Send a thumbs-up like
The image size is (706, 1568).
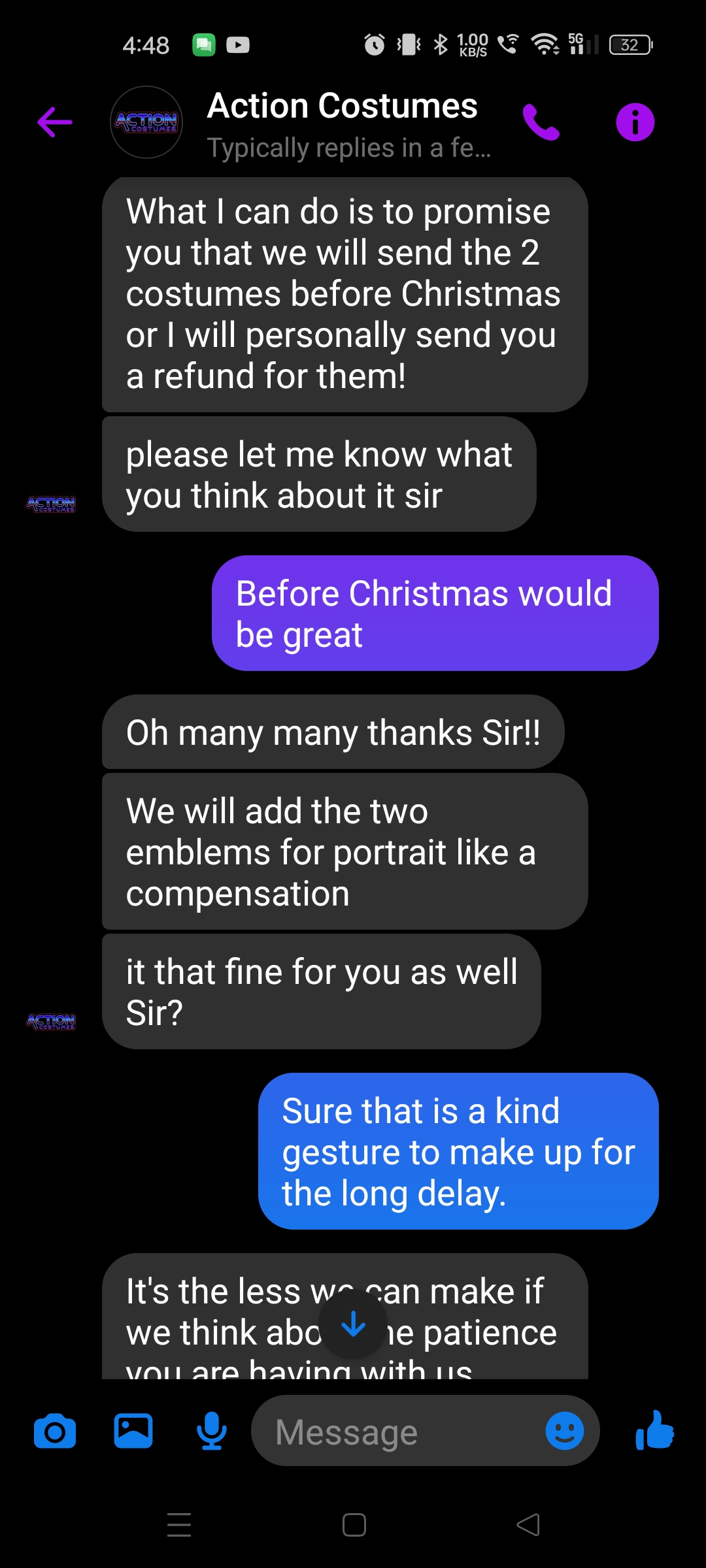tap(654, 1430)
